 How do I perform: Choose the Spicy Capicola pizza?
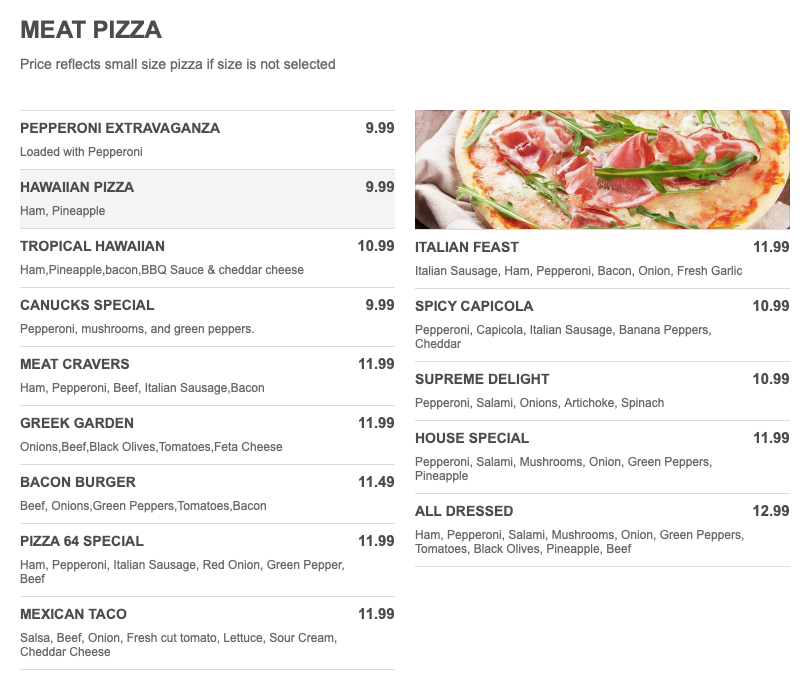474,307
